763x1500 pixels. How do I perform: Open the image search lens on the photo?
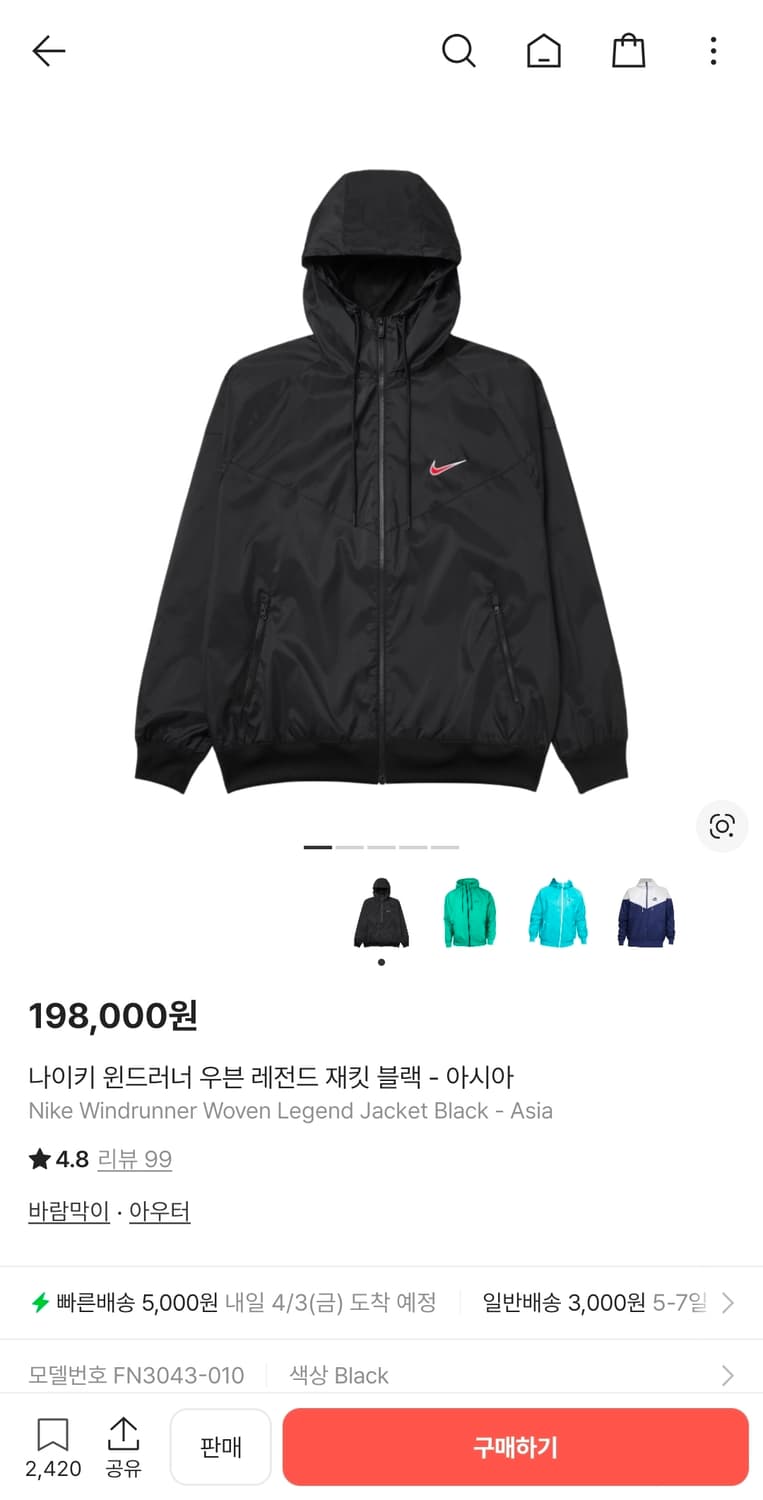tap(721, 827)
